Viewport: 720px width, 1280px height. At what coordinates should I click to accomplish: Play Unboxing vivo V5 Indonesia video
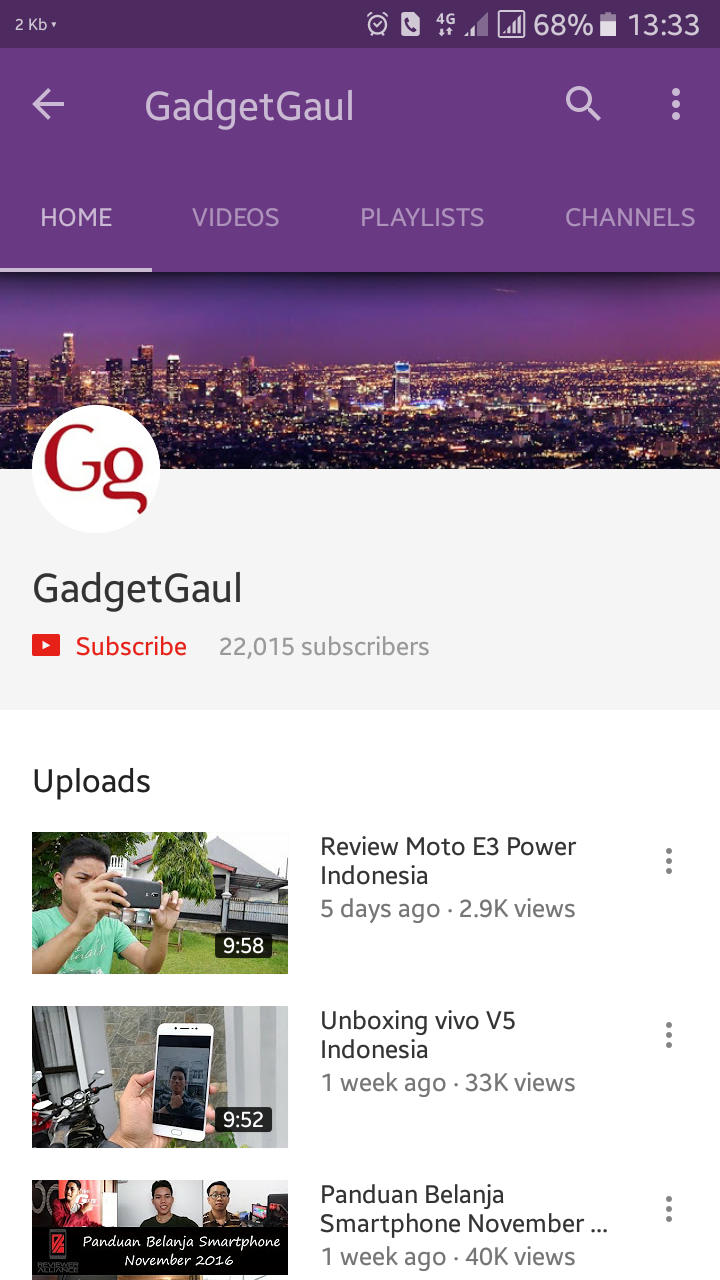(x=160, y=1077)
